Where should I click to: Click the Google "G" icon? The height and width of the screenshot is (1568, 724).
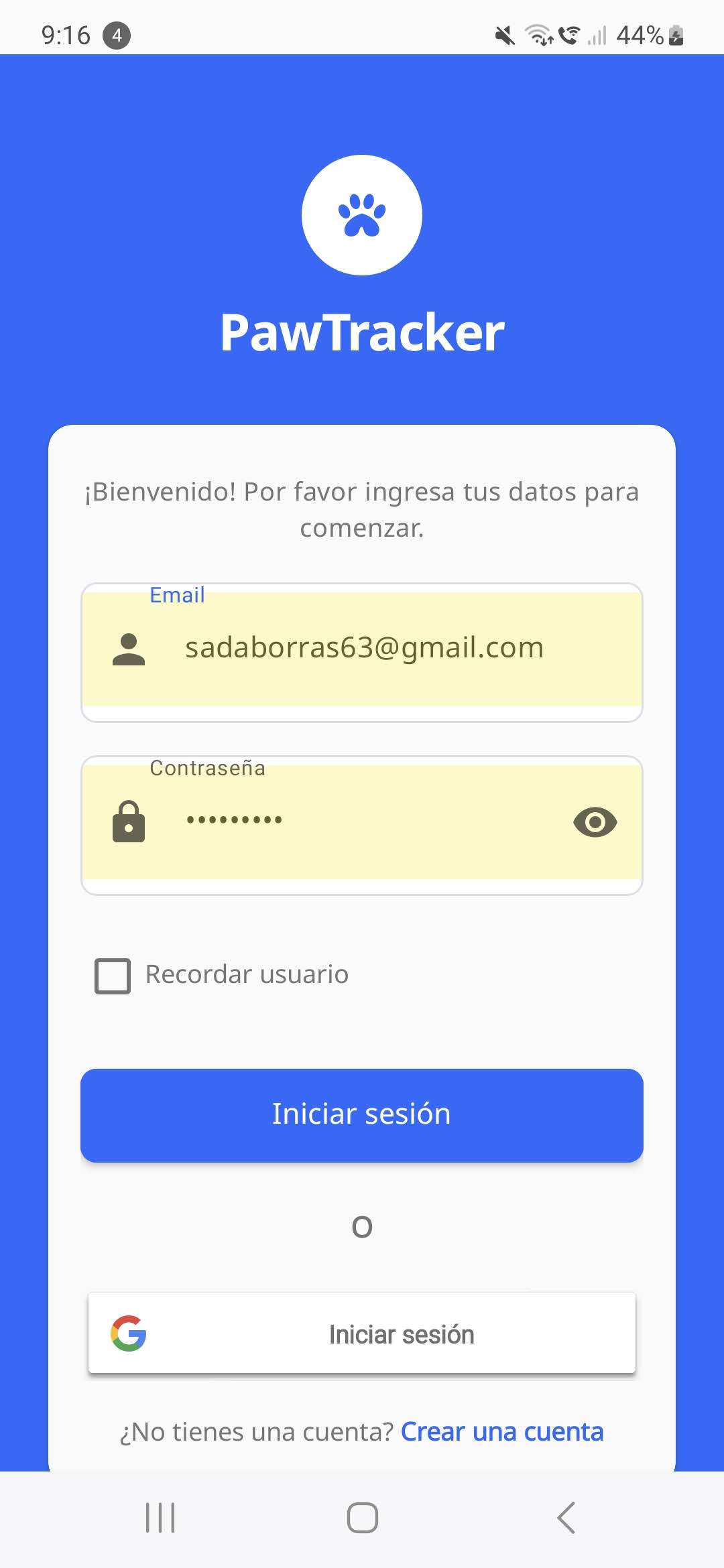[x=129, y=1332]
